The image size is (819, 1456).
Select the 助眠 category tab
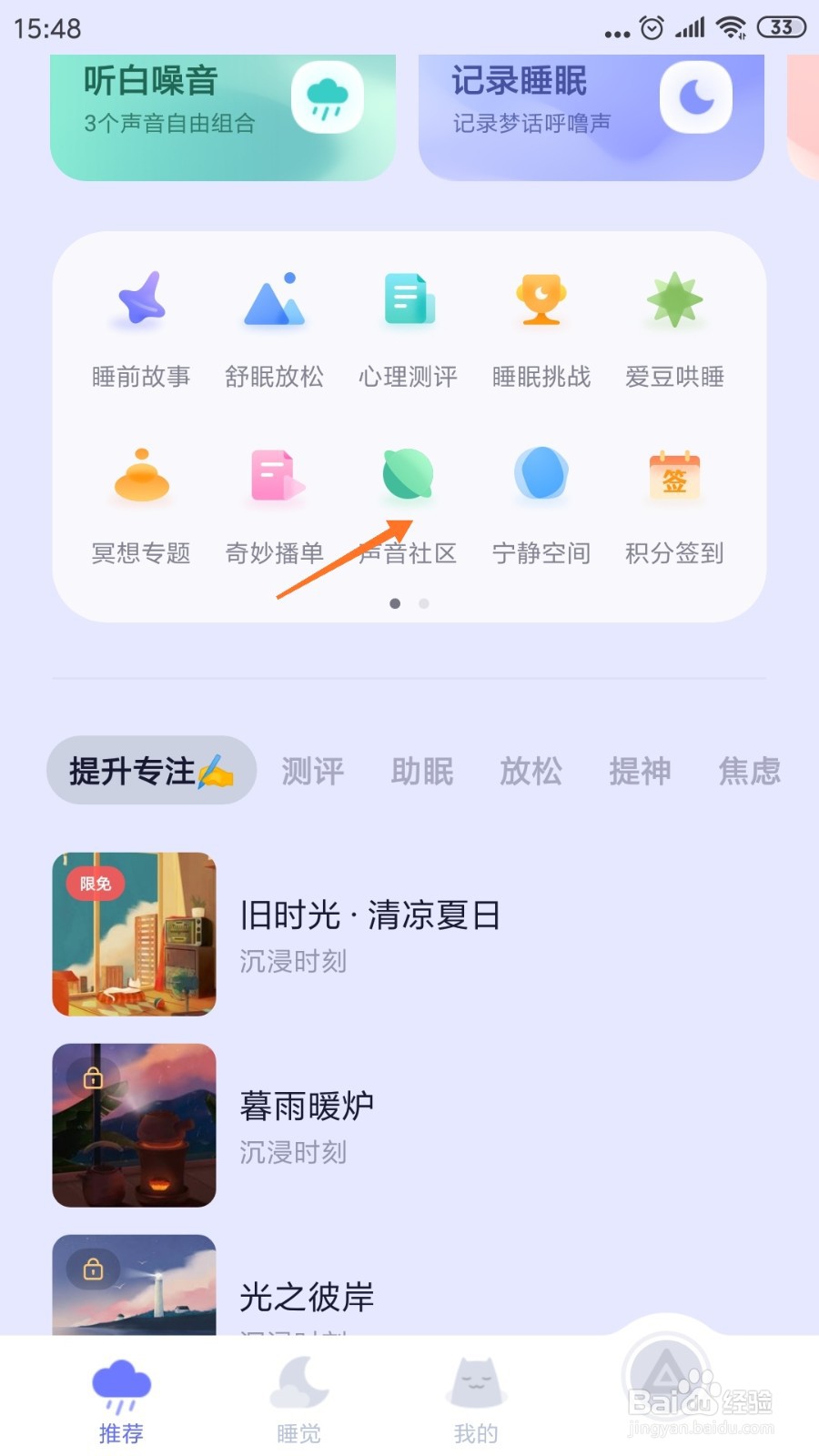[421, 771]
